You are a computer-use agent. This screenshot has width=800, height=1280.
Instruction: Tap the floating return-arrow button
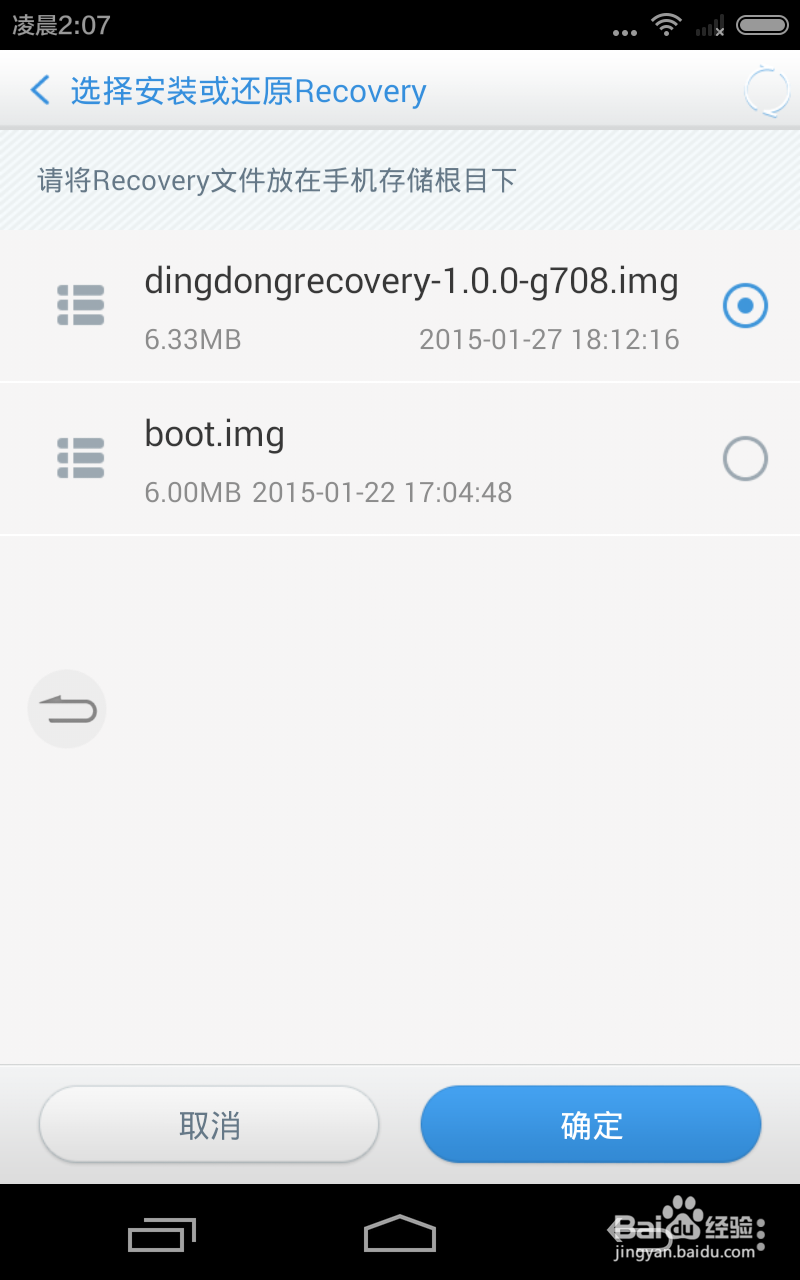[x=66, y=709]
